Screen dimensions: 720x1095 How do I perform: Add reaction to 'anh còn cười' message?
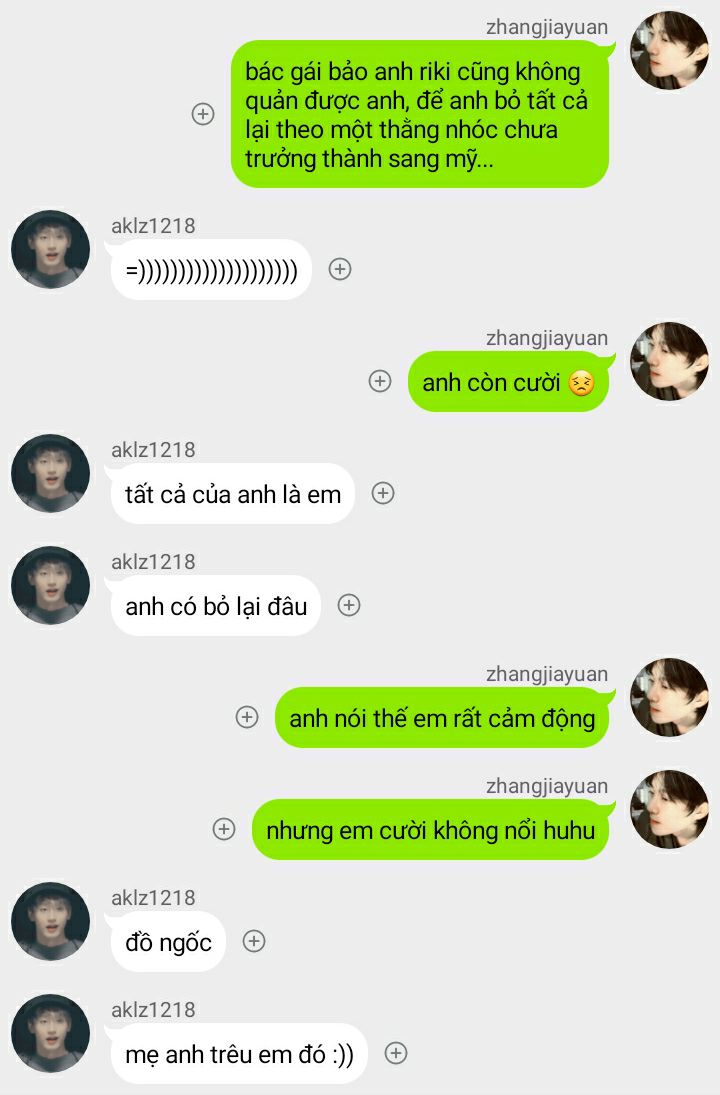(380, 381)
